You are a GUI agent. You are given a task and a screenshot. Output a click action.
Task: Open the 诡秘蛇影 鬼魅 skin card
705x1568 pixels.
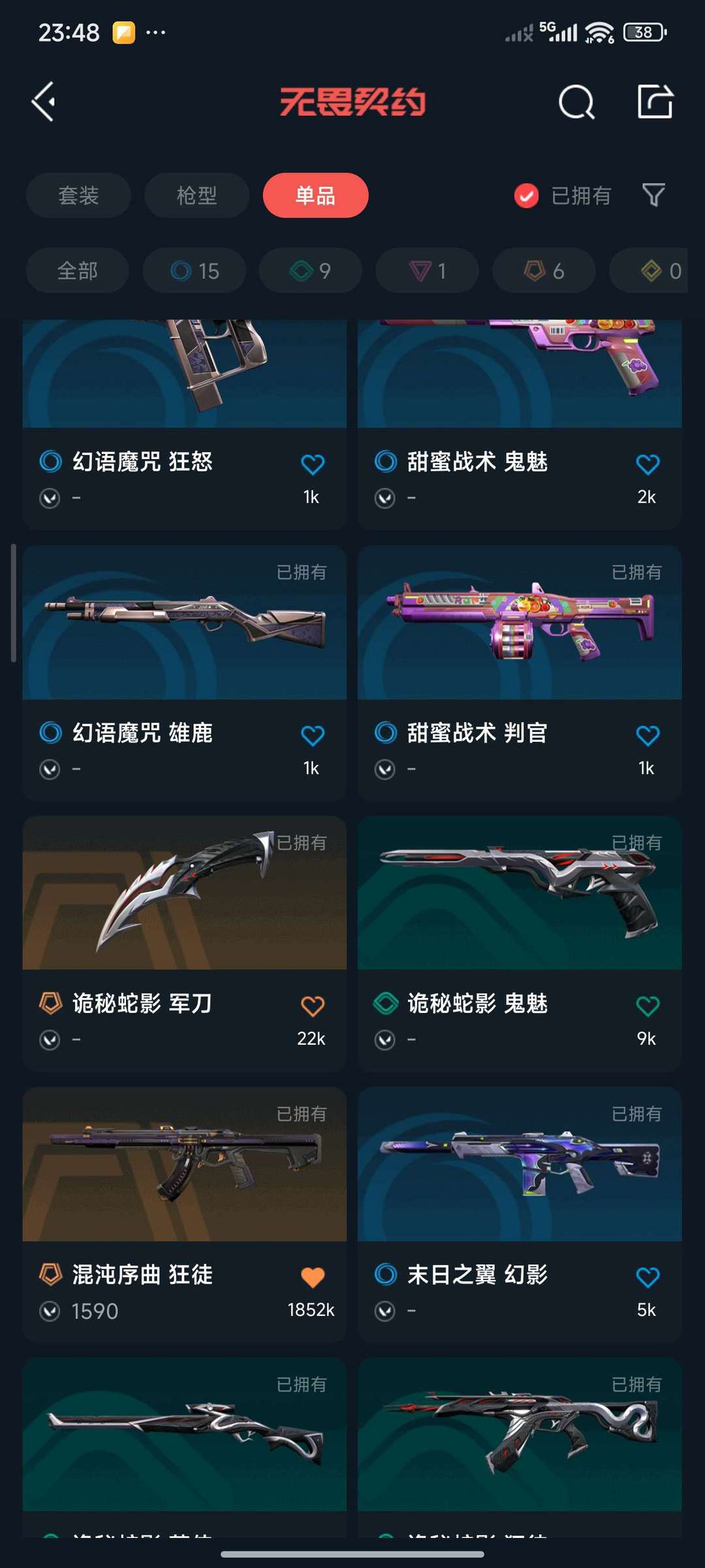520,944
